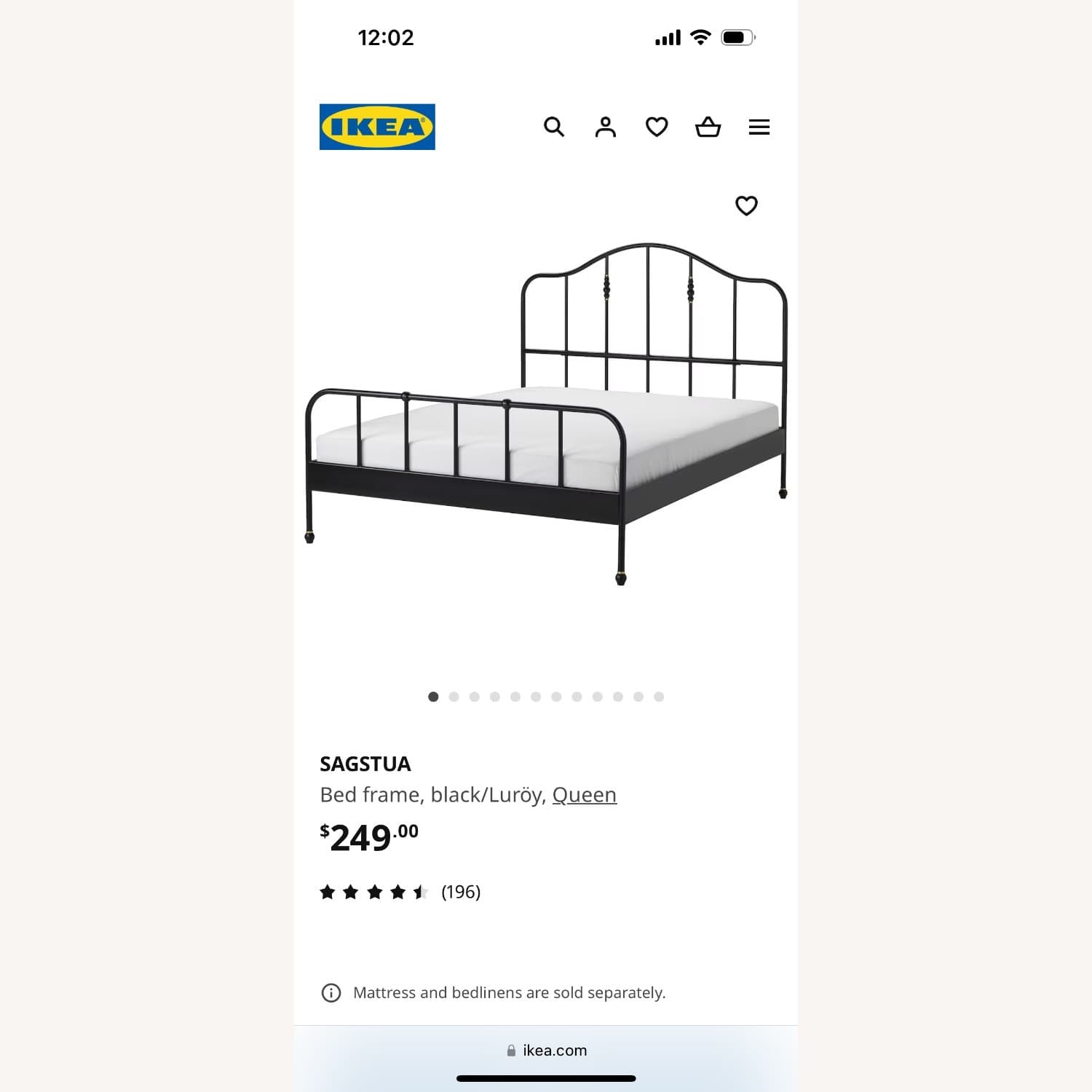Open the favorites list in header

click(x=657, y=127)
